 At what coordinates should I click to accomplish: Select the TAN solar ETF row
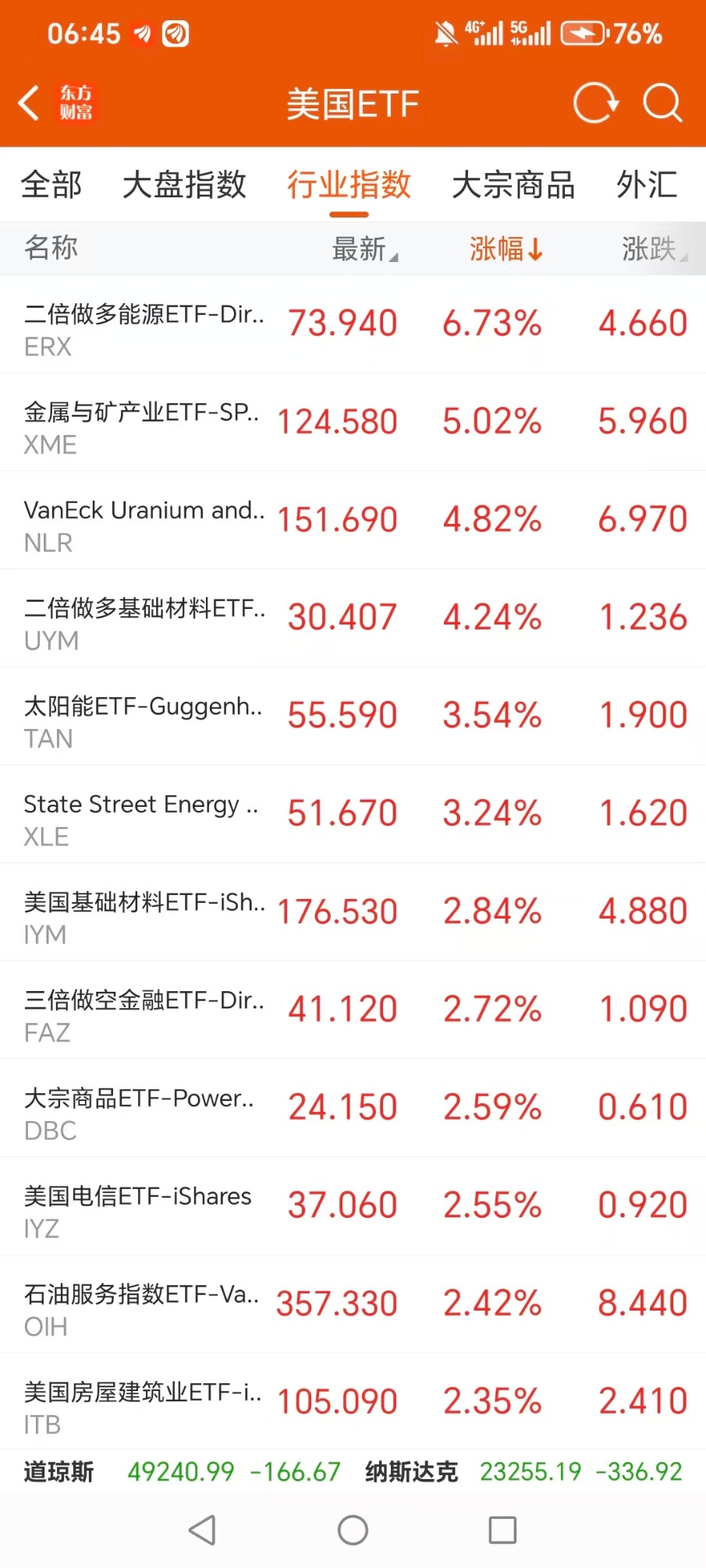[x=353, y=716]
